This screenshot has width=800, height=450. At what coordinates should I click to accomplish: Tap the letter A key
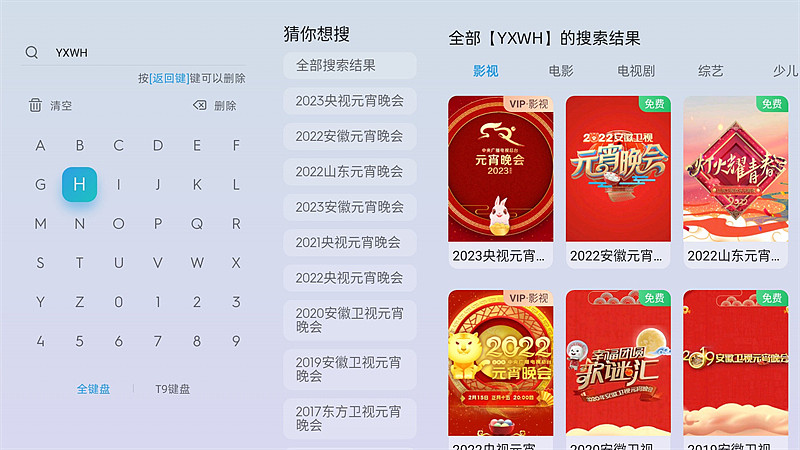click(x=40, y=145)
